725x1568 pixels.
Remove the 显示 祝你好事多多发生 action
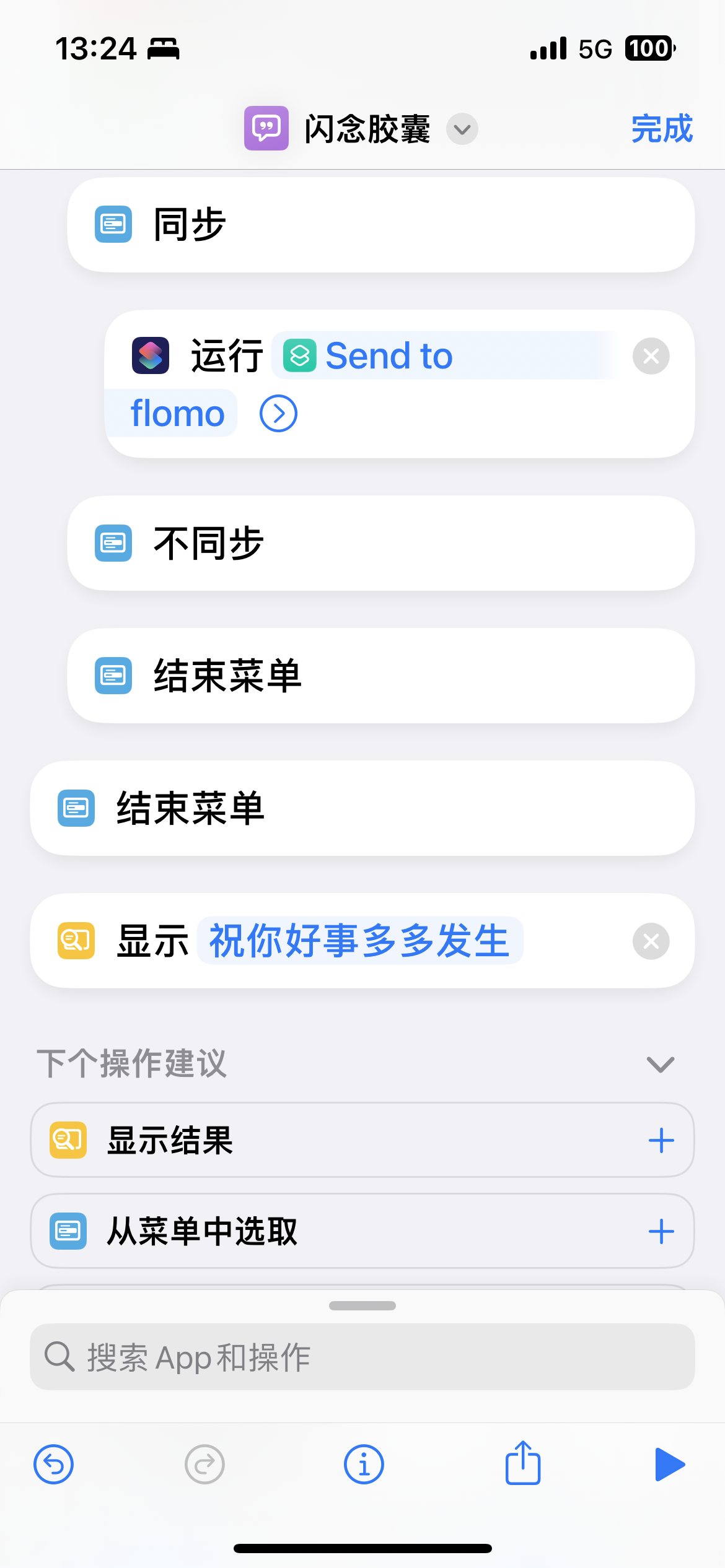tap(651, 941)
